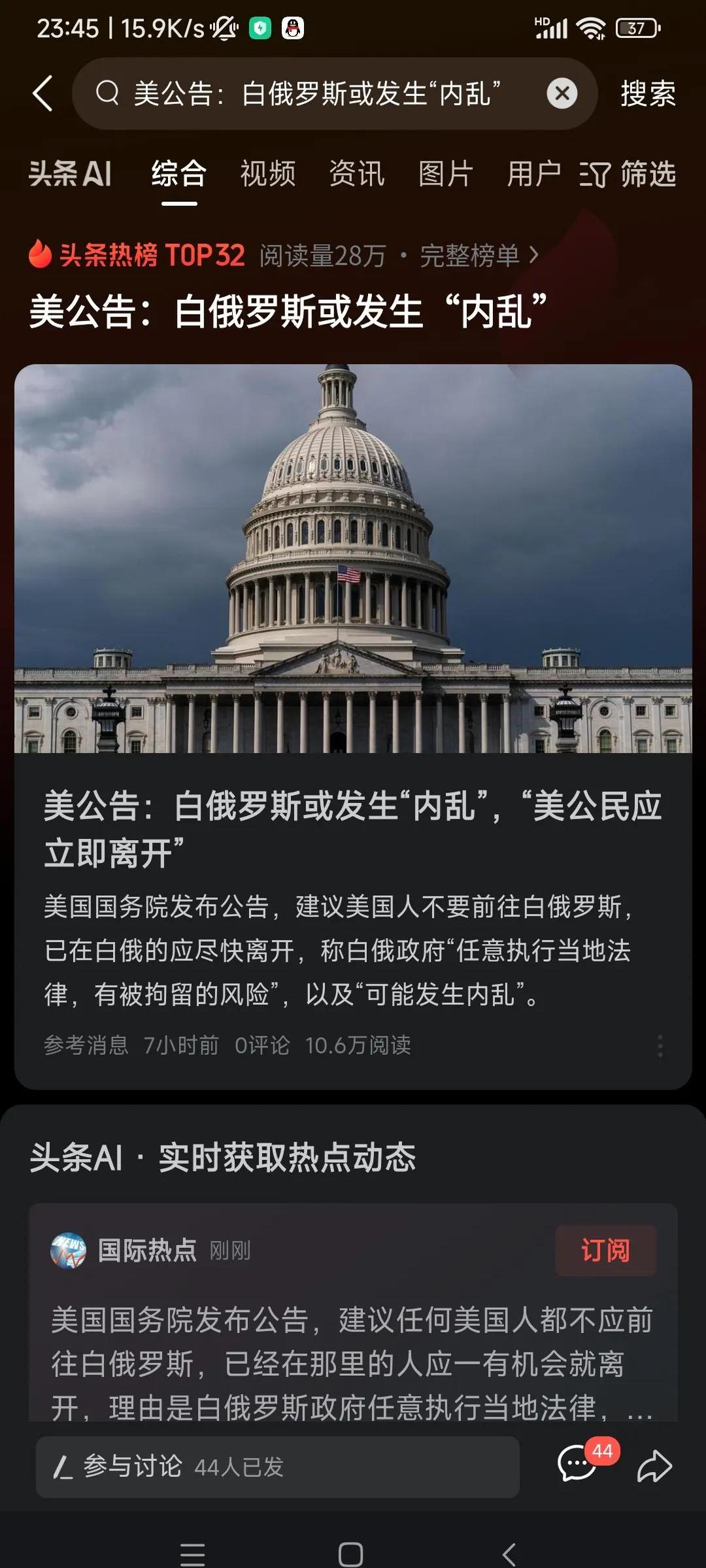Tap the back arrow to exit search
The width and height of the screenshot is (706, 1568).
tap(43, 93)
